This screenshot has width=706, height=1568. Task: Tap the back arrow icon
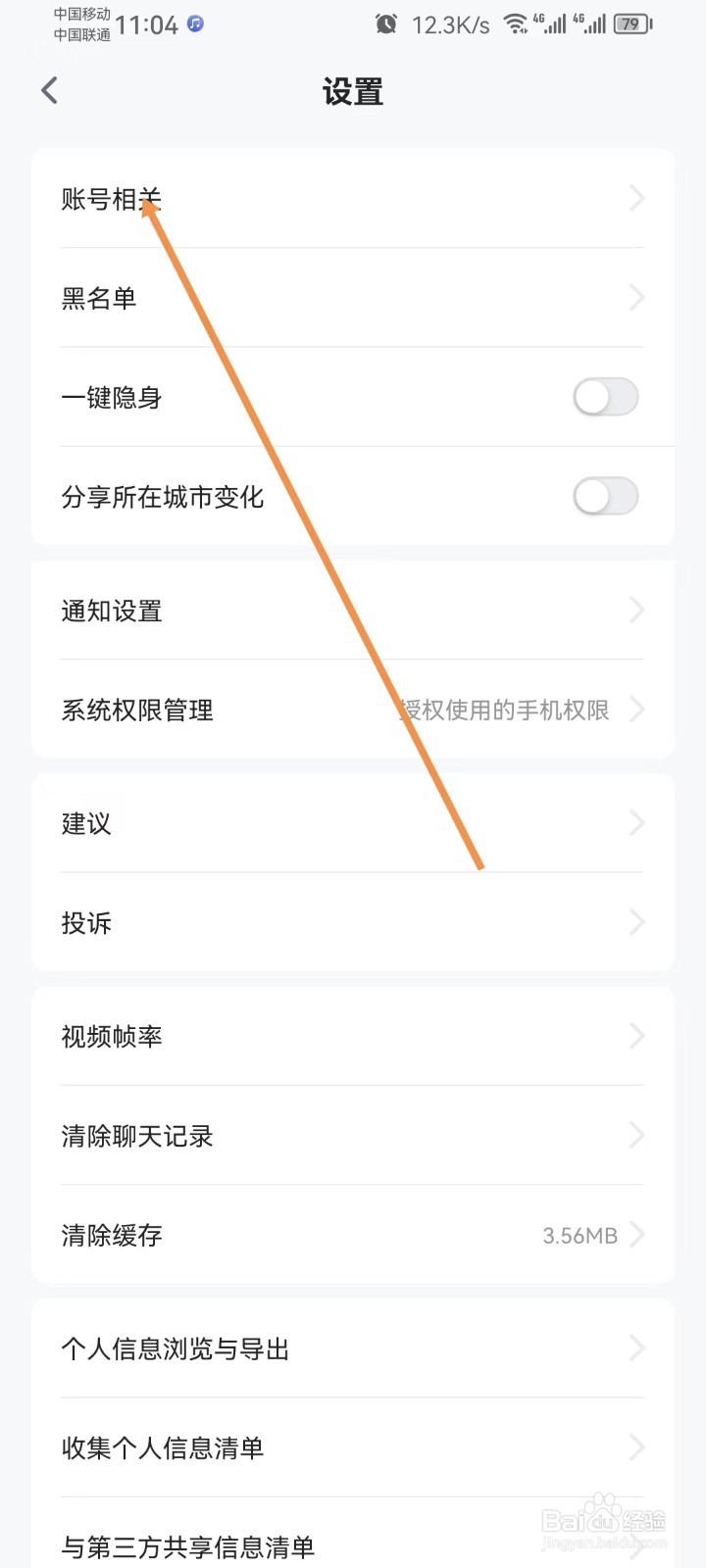tap(49, 90)
